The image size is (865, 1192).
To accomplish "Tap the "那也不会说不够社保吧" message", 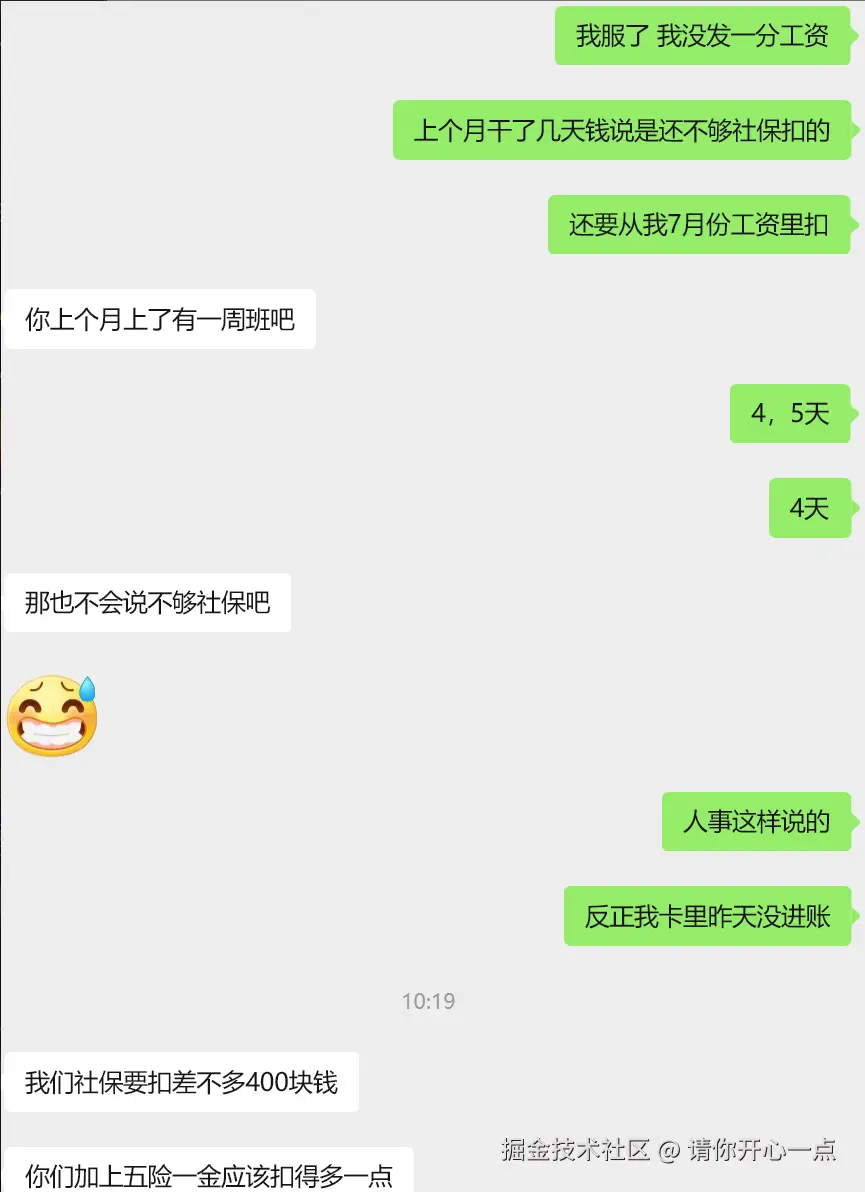I will 145,603.
